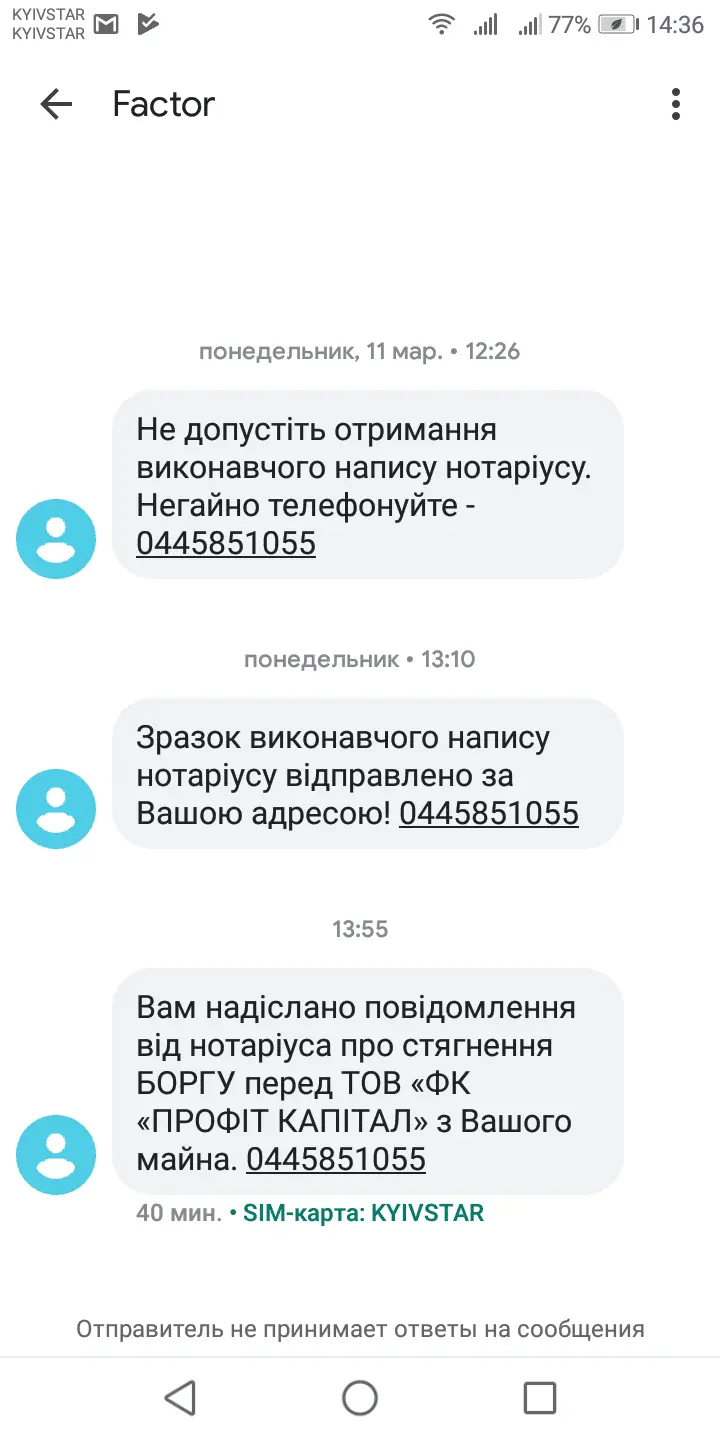Open the recent apps overview
The width and height of the screenshot is (720, 1440).
coord(540,1397)
